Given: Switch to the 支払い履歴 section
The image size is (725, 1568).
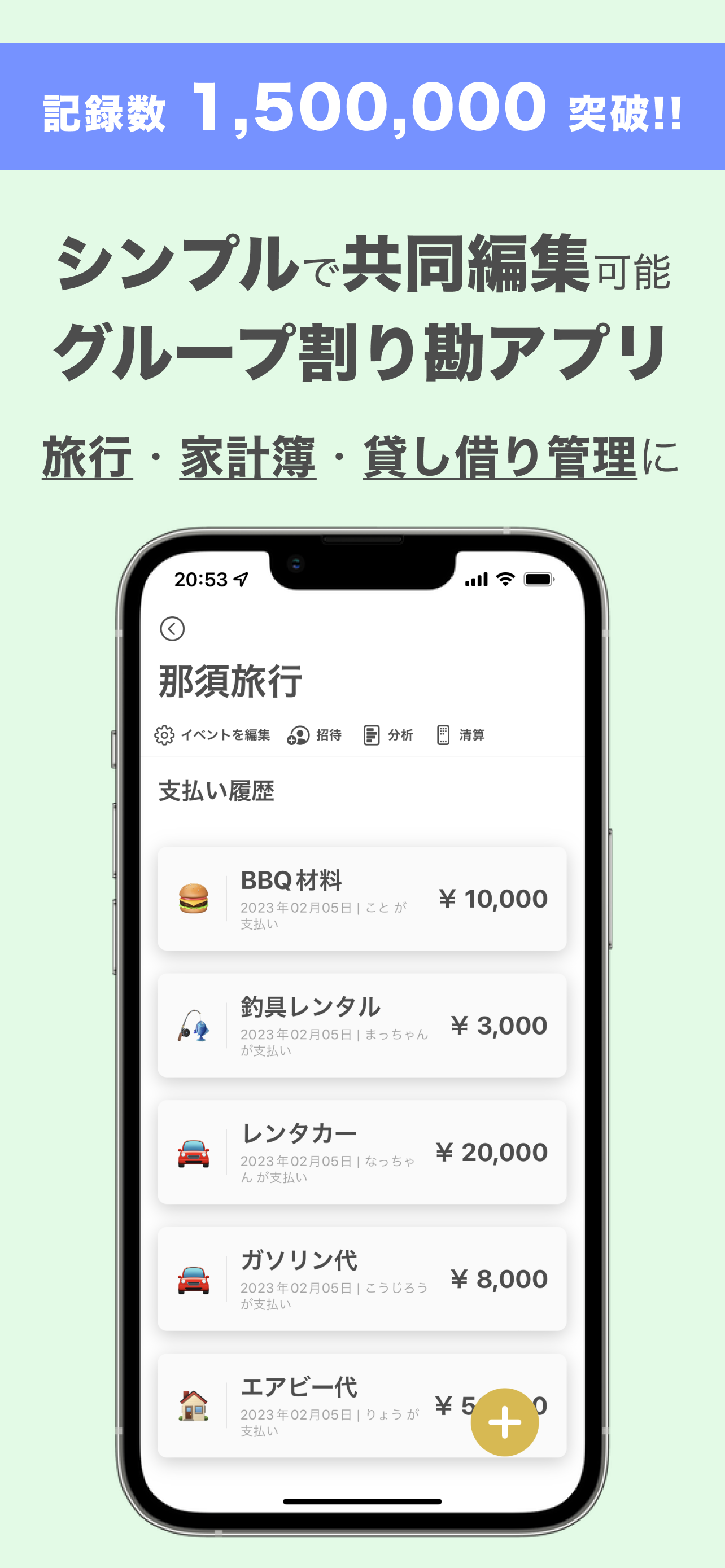Looking at the screenshot, I should pyautogui.click(x=216, y=790).
